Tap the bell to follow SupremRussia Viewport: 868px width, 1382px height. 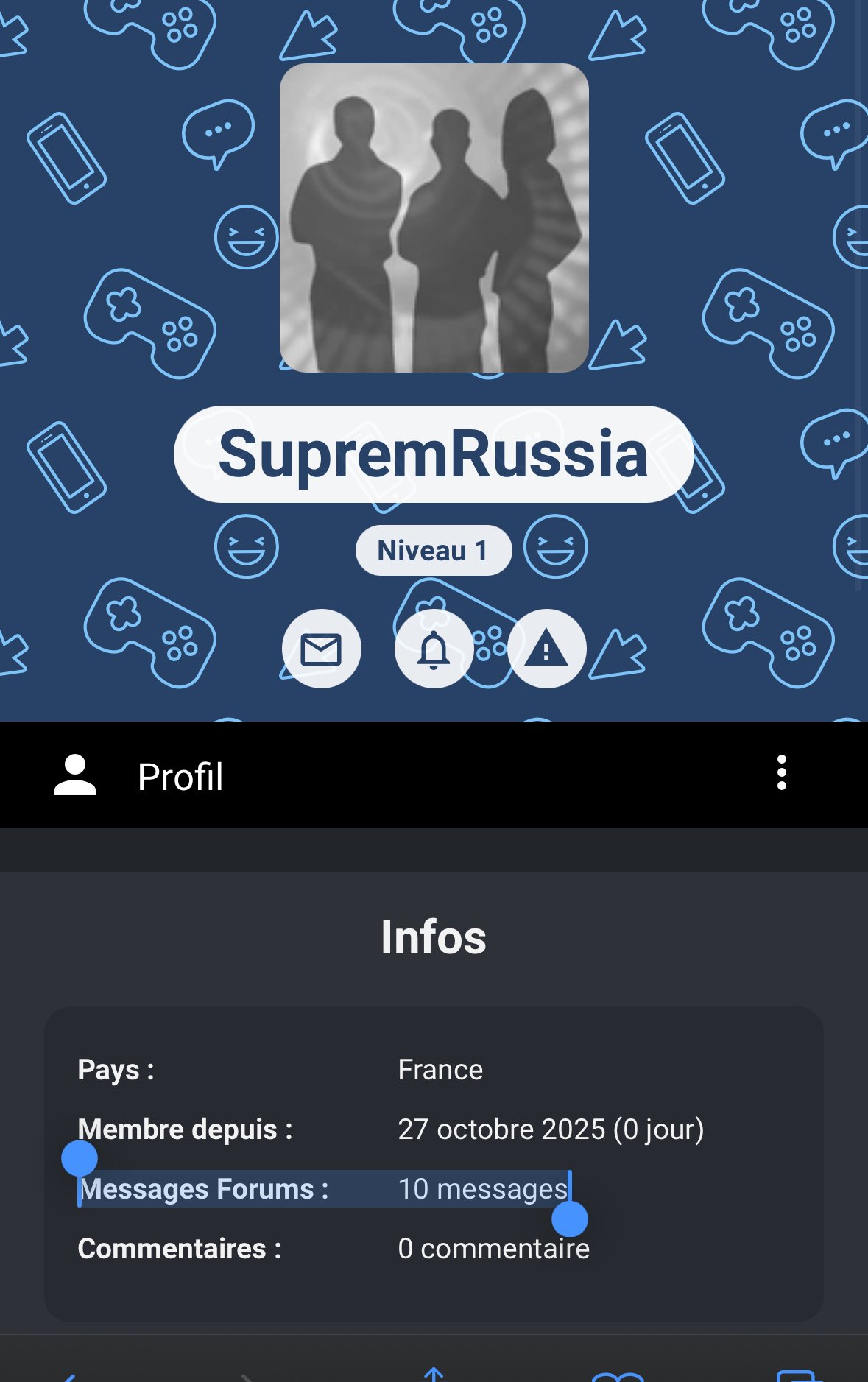pos(434,649)
